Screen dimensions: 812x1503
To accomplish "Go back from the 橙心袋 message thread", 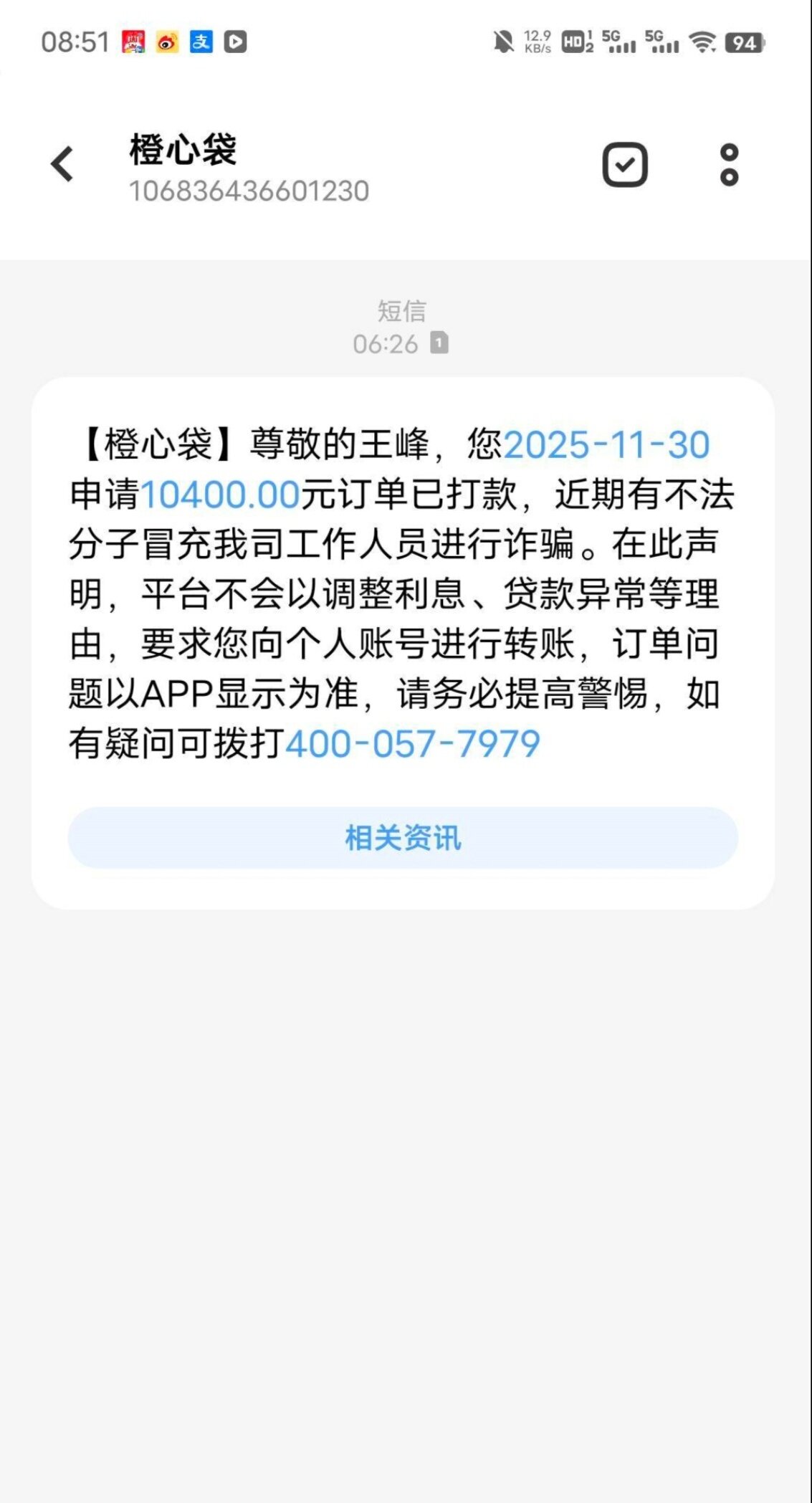I will pyautogui.click(x=63, y=164).
